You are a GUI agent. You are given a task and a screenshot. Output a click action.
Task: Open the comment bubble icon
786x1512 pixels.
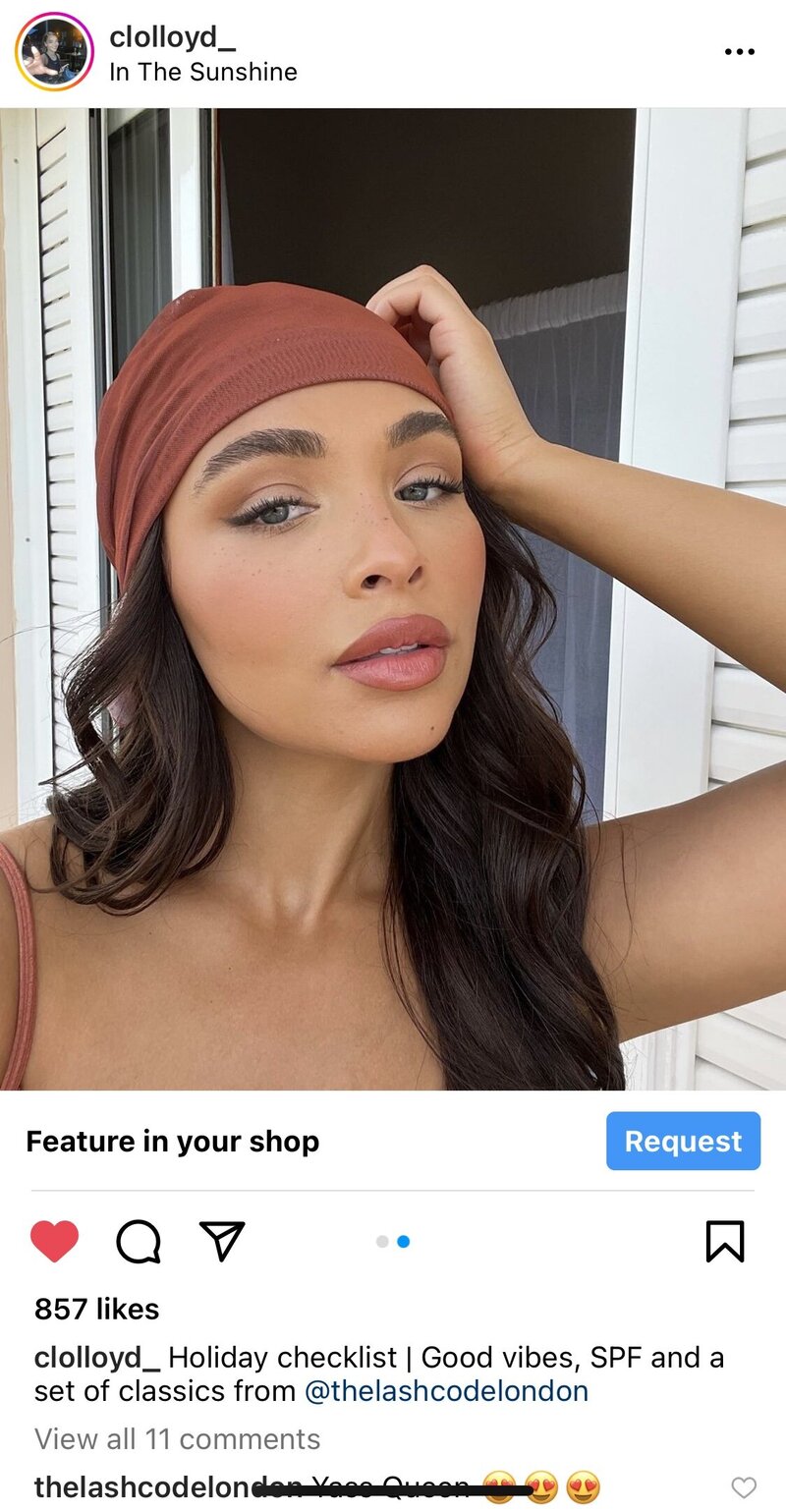[139, 1241]
